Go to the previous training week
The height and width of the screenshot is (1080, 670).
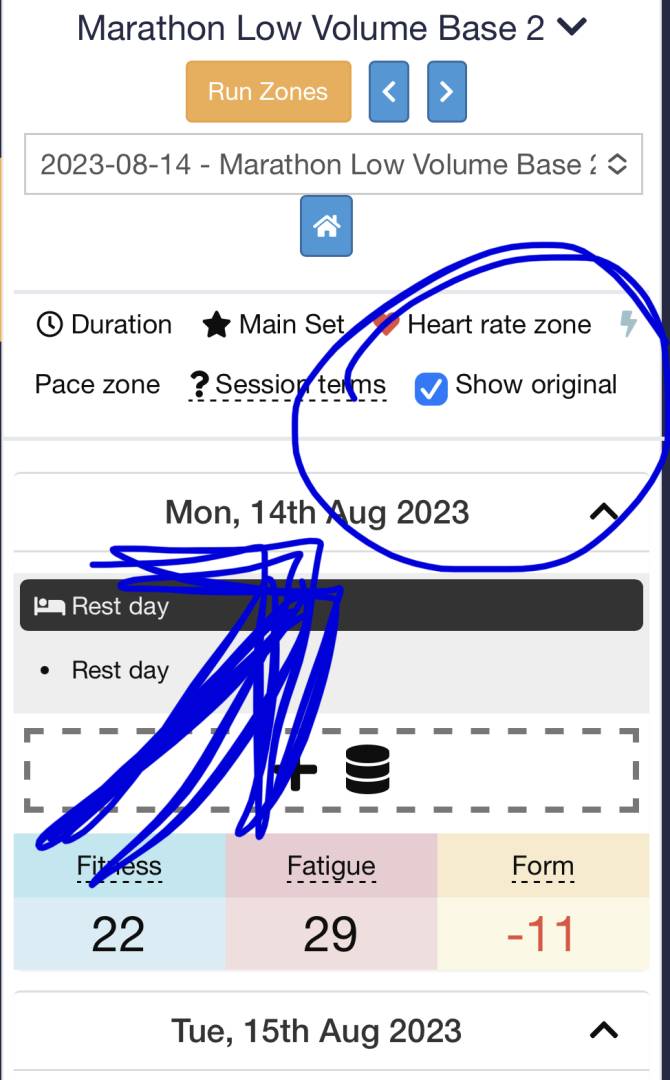[x=389, y=92]
